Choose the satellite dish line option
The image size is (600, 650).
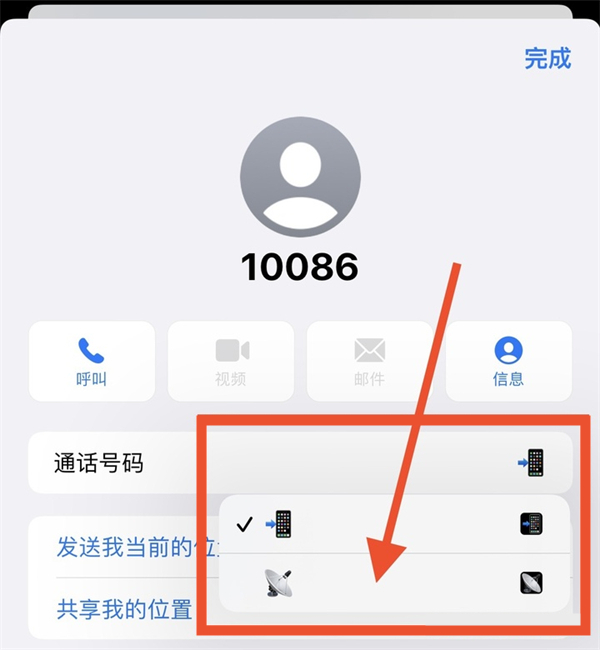coord(394,583)
